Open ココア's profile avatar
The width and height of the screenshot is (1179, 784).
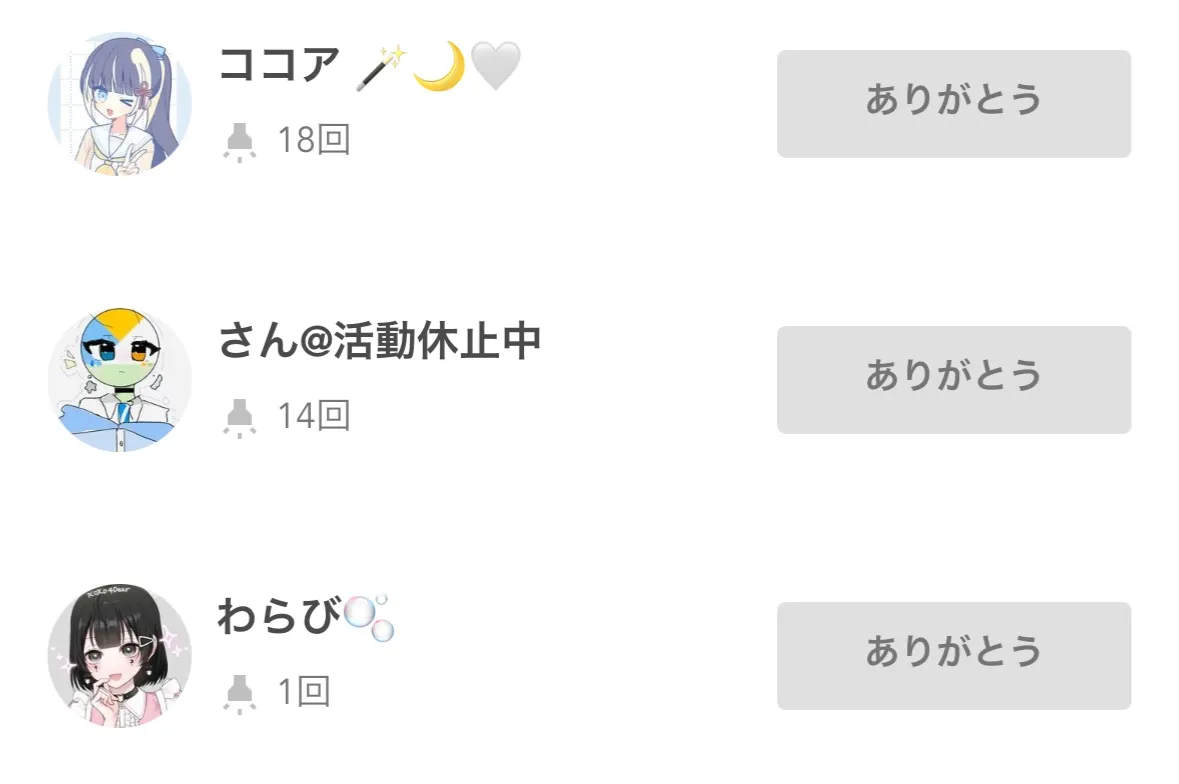pos(120,104)
